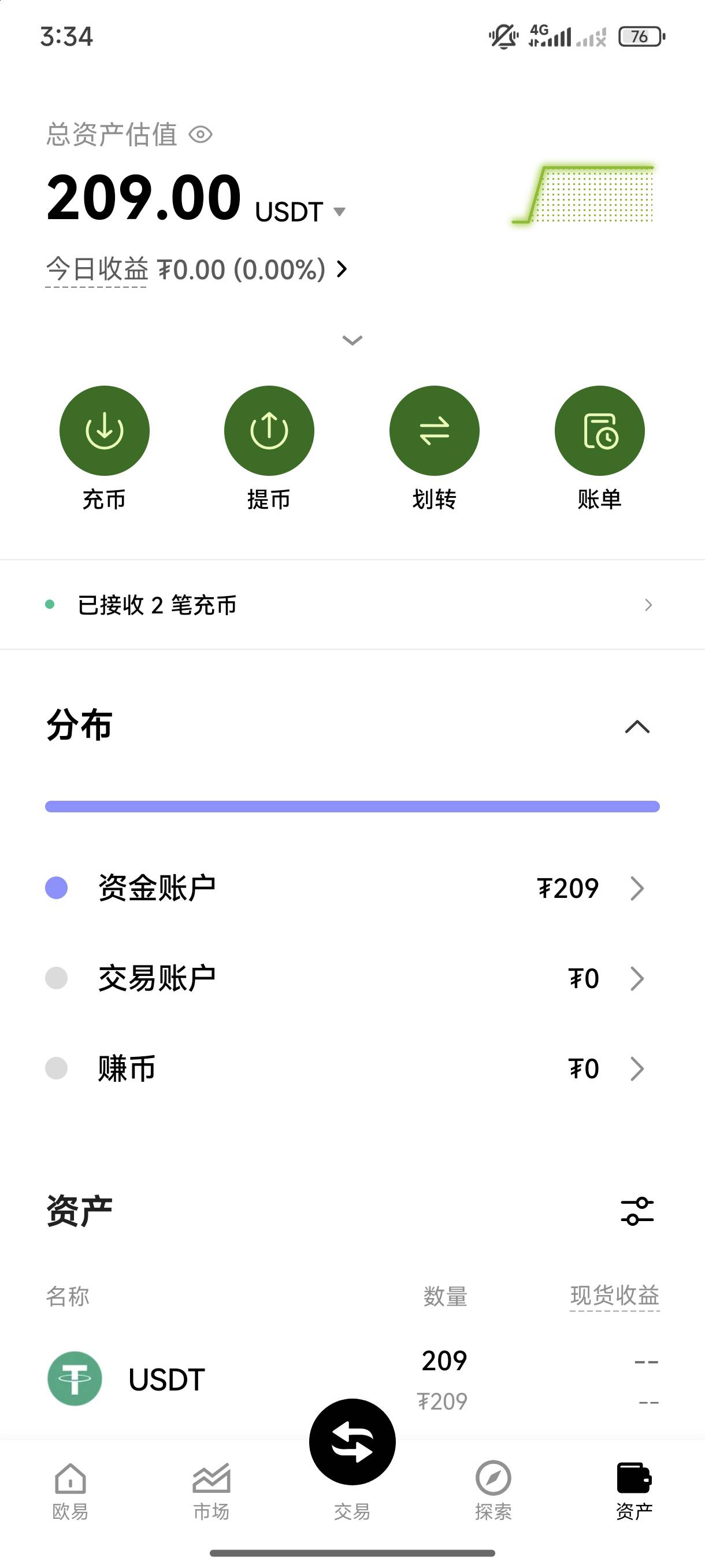Collapse the 分布 distribution section
The width and height of the screenshot is (705, 1568).
[x=637, y=726]
